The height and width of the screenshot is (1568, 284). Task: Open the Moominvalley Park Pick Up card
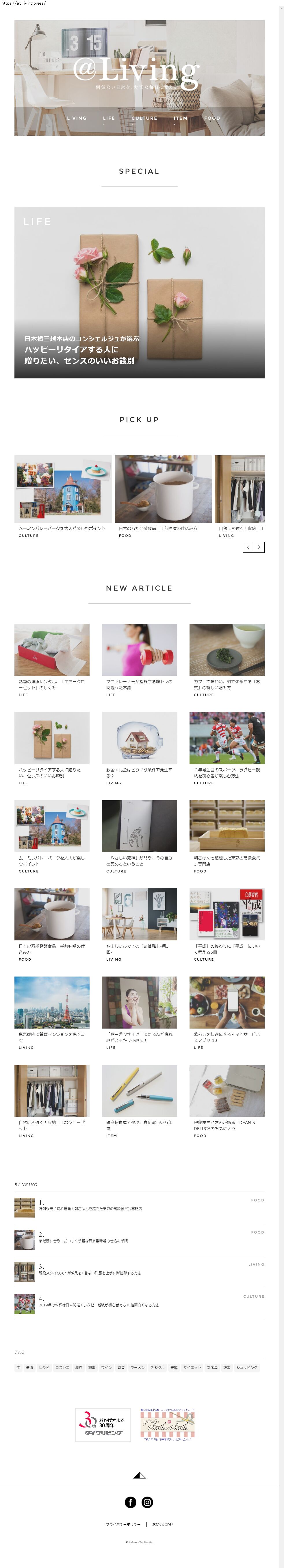(63, 489)
